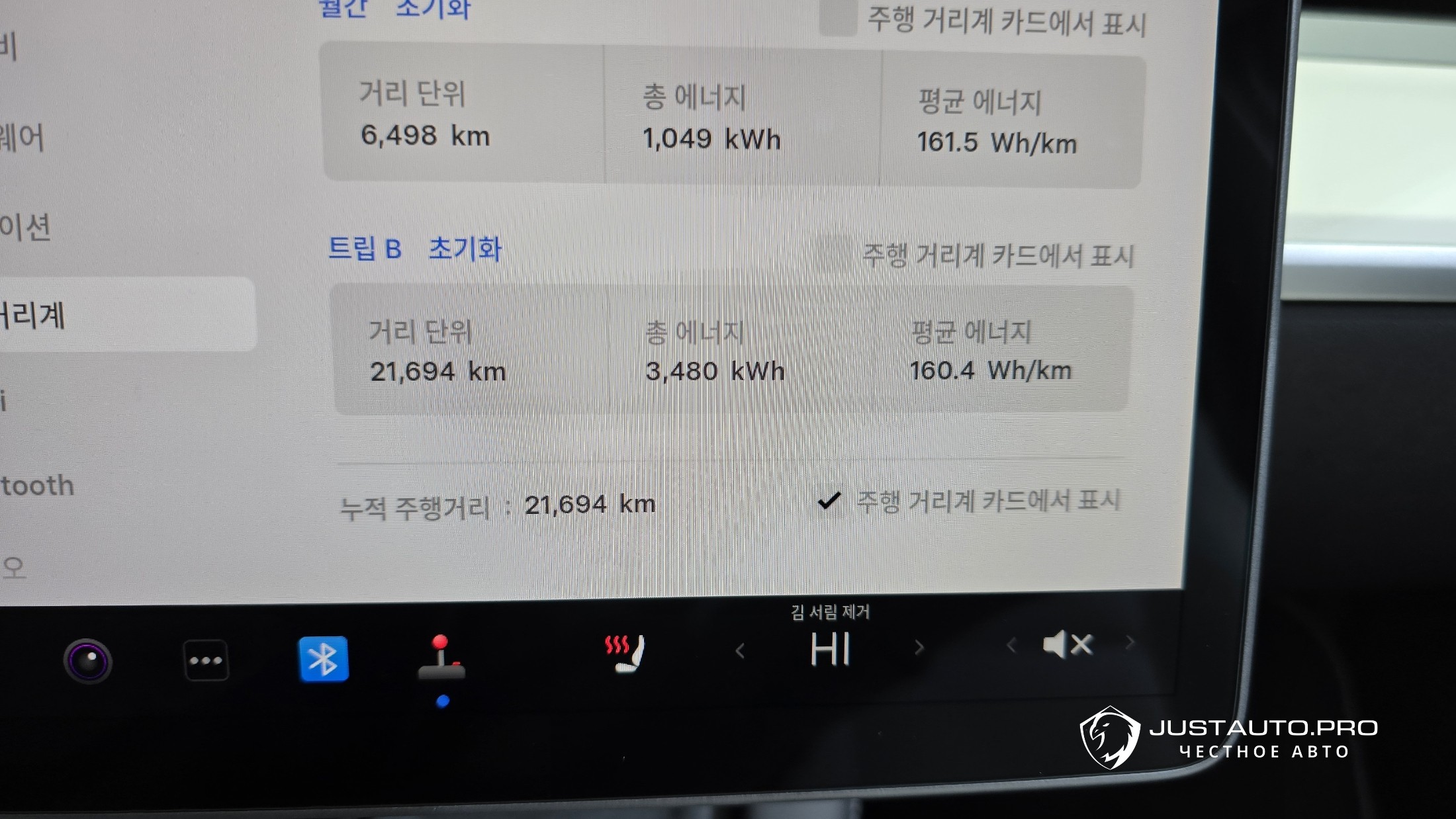Decrease volume with left arrow by speaker

pyautogui.click(x=1011, y=645)
